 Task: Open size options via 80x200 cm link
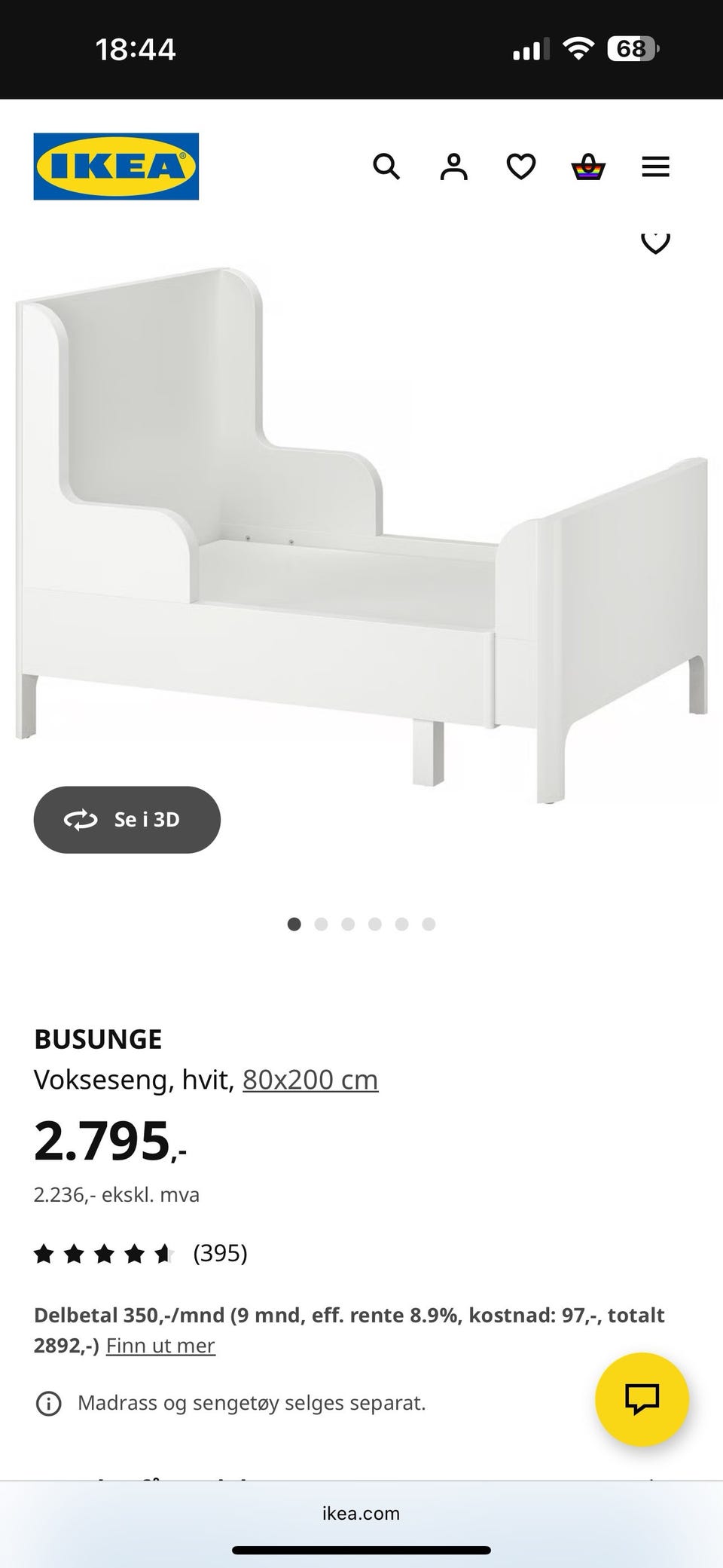310,1079
